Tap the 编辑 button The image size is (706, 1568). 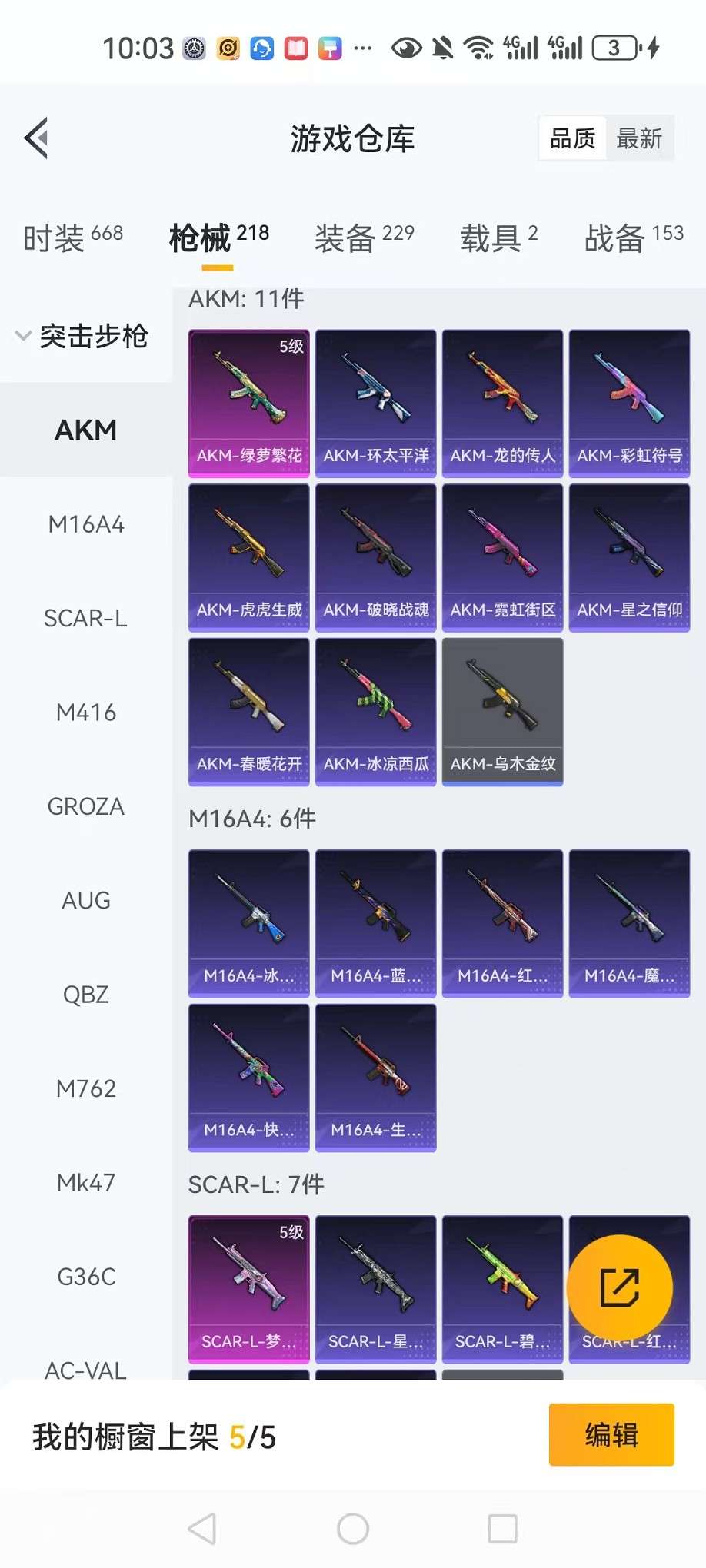[611, 1435]
